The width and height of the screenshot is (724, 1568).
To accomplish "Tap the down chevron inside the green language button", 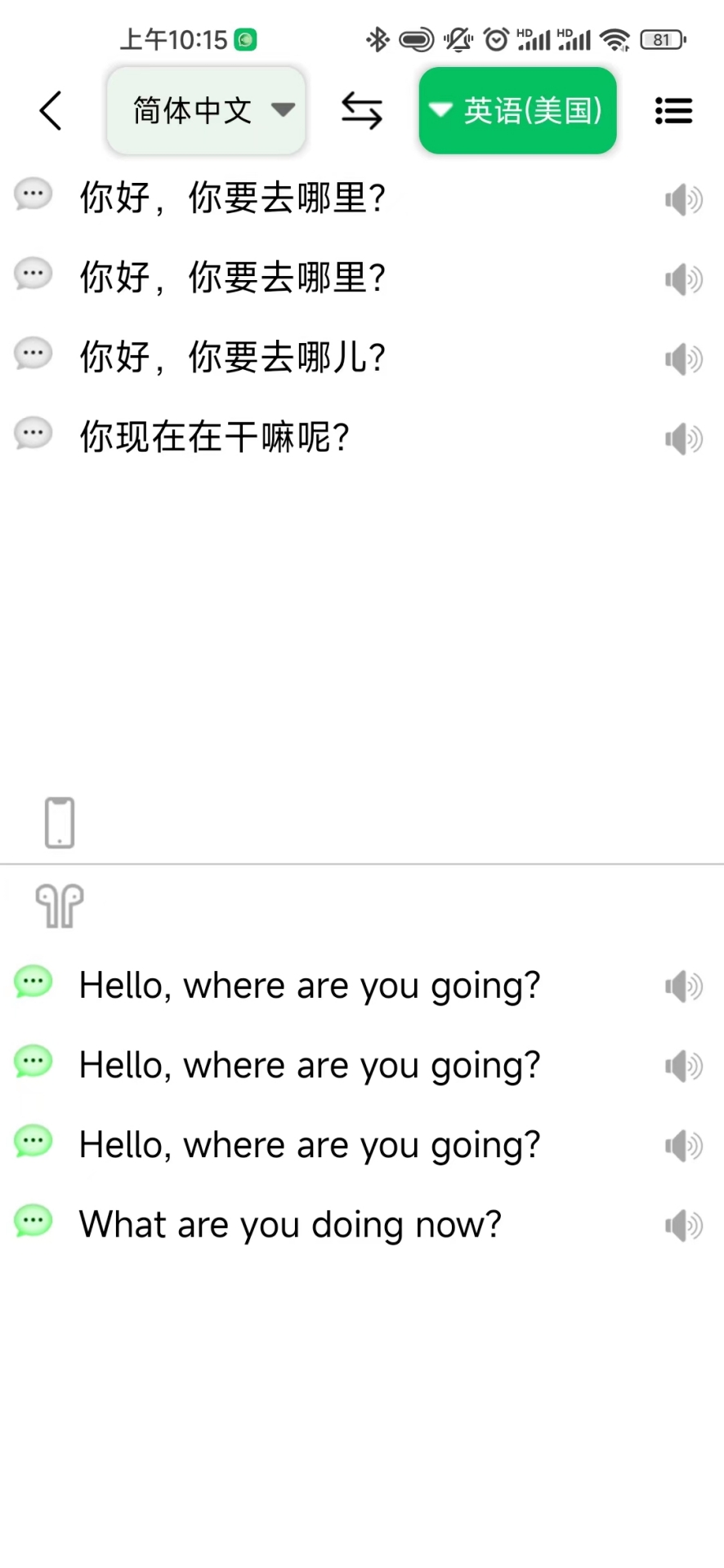I will point(440,110).
